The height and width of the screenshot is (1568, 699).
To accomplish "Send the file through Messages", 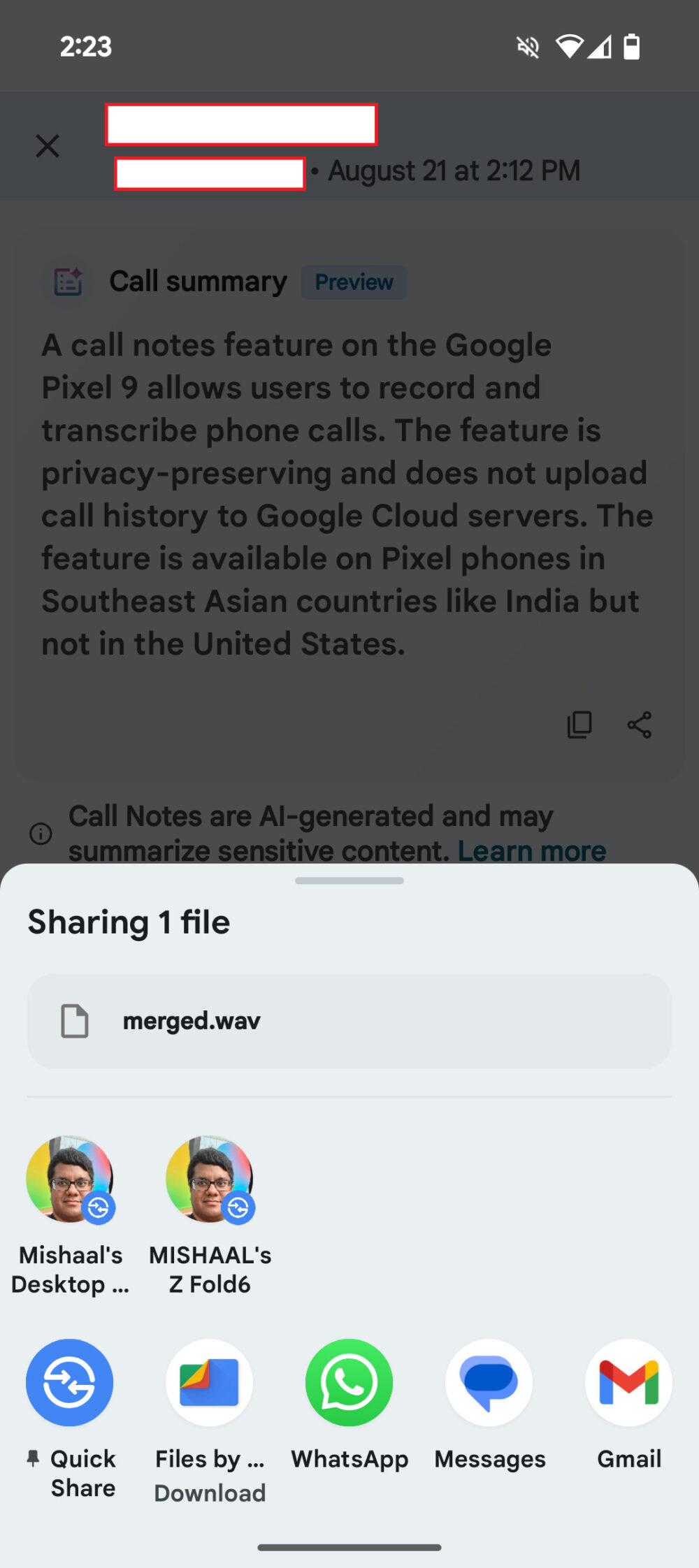I will 489,1383.
